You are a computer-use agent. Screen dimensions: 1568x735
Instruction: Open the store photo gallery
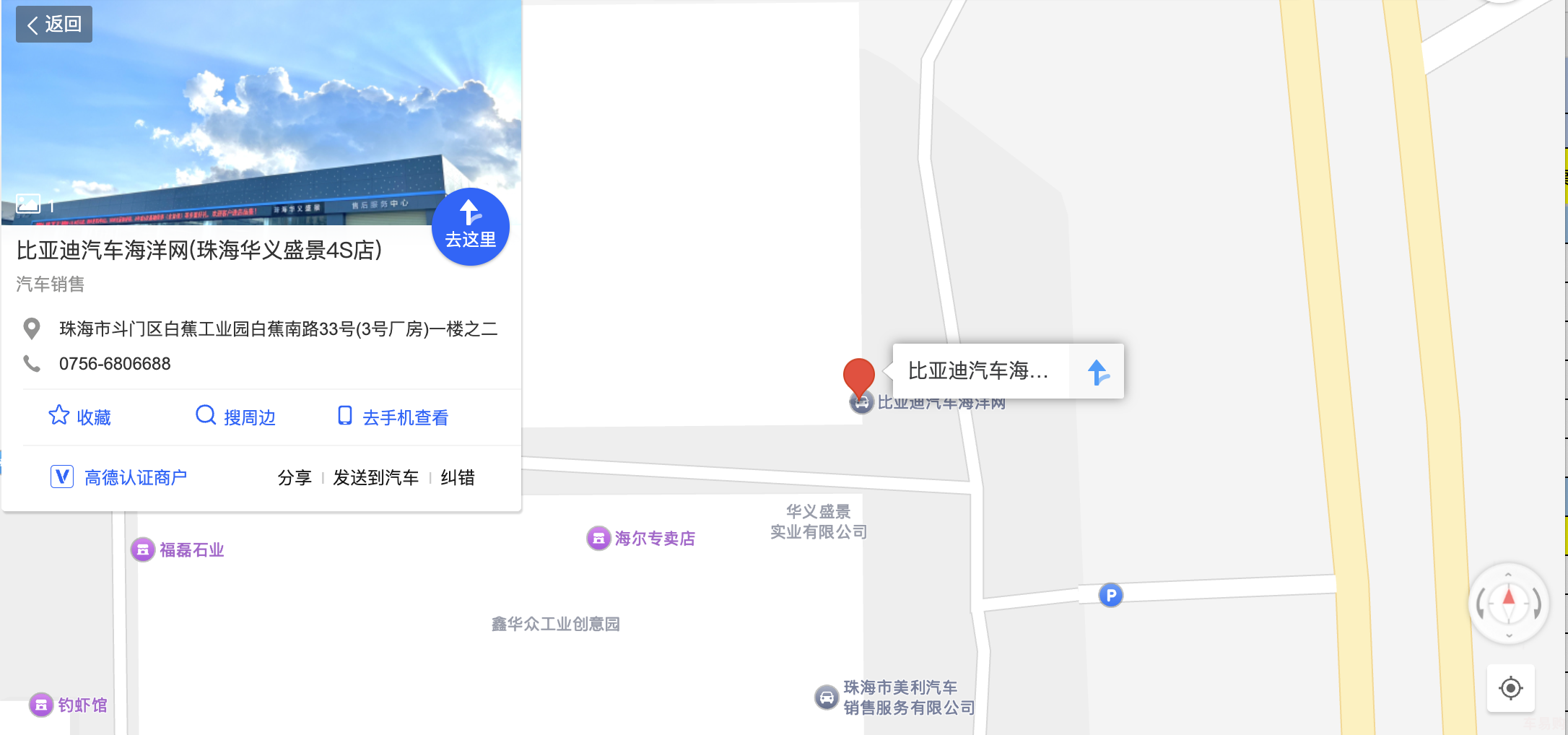[29, 204]
